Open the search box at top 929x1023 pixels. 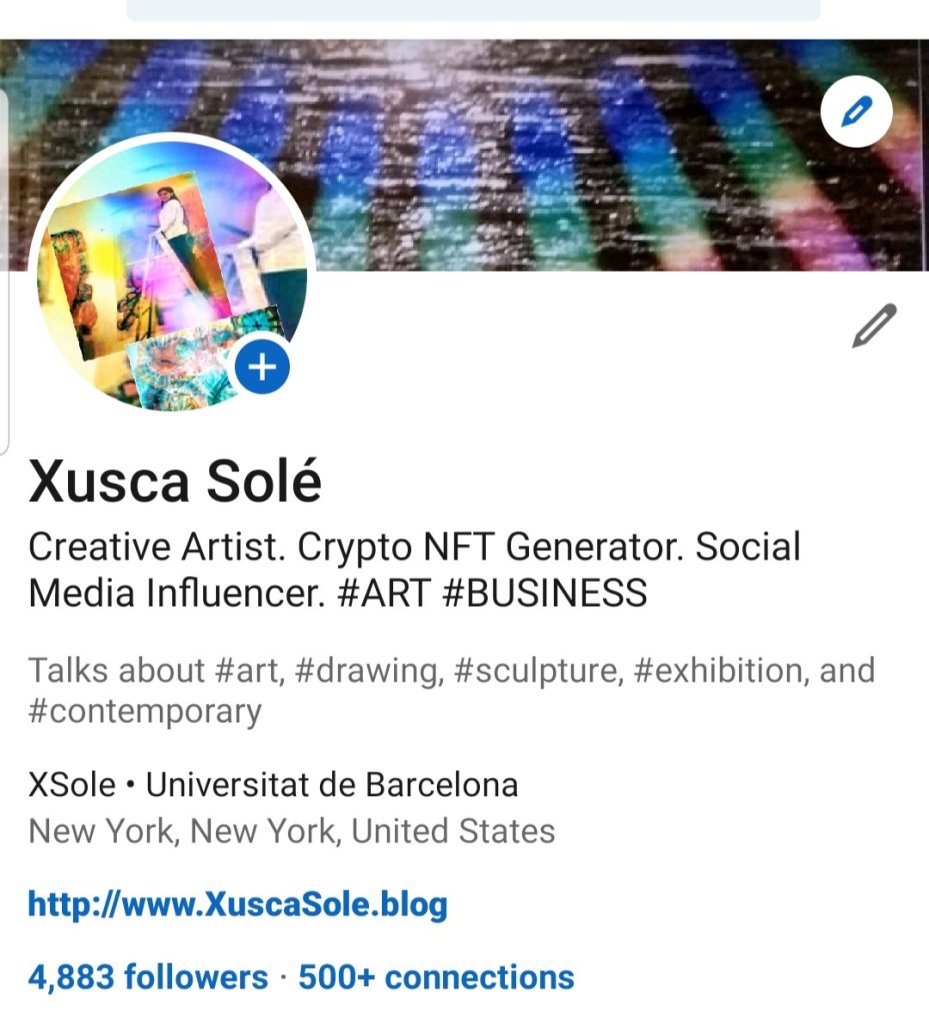pyautogui.click(x=472, y=9)
